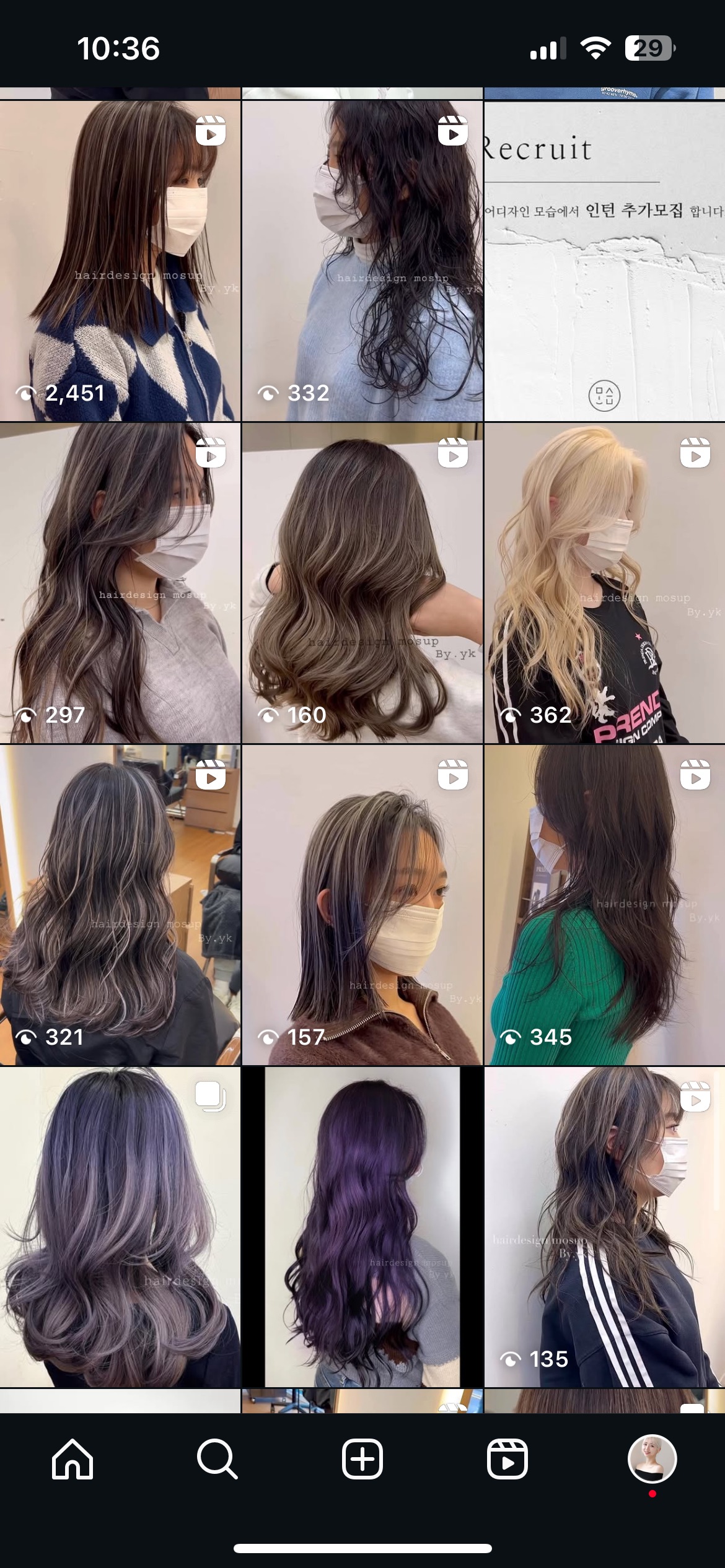
Task: Open the blue-gray hair carousel post
Action: [x=120, y=1226]
